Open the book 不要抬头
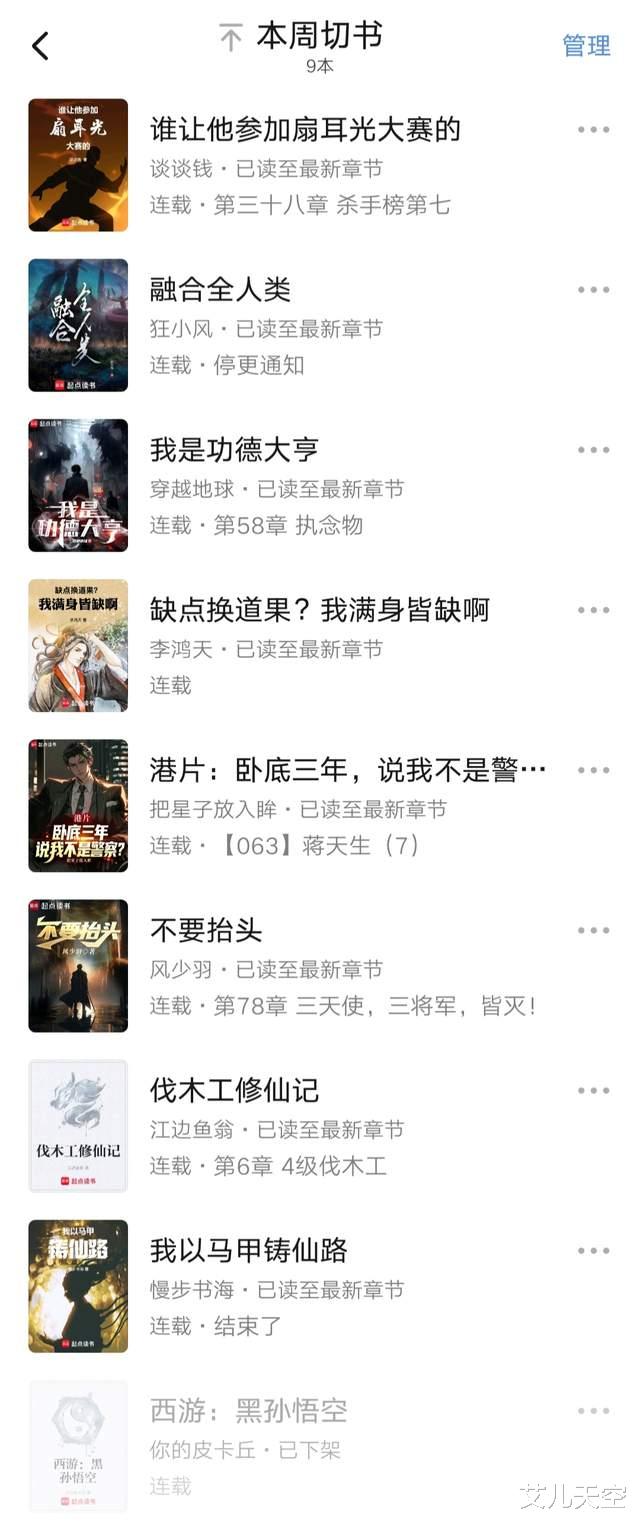Image resolution: width=640 pixels, height=1527 pixels. pyautogui.click(x=206, y=930)
